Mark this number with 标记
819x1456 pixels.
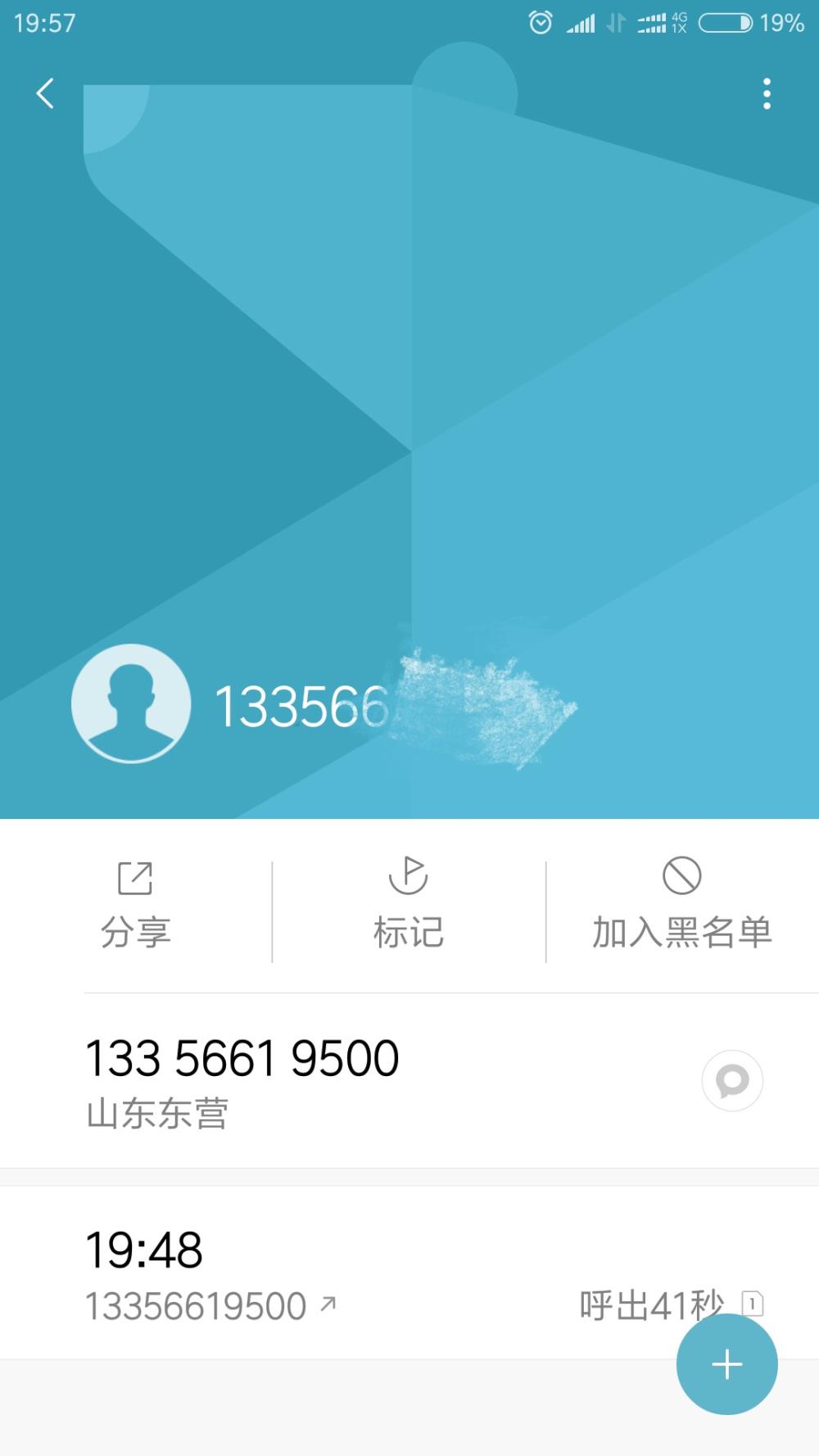click(409, 904)
